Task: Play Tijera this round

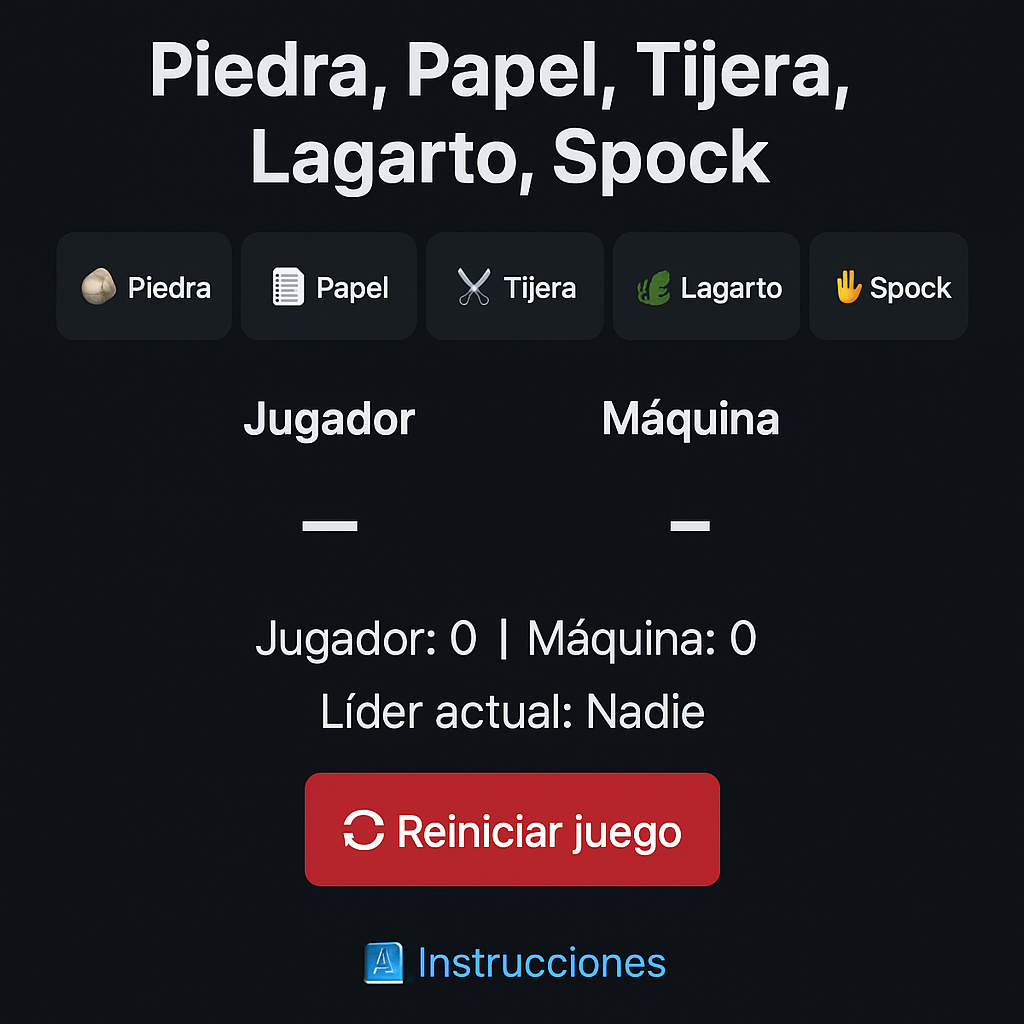Action: (x=514, y=287)
